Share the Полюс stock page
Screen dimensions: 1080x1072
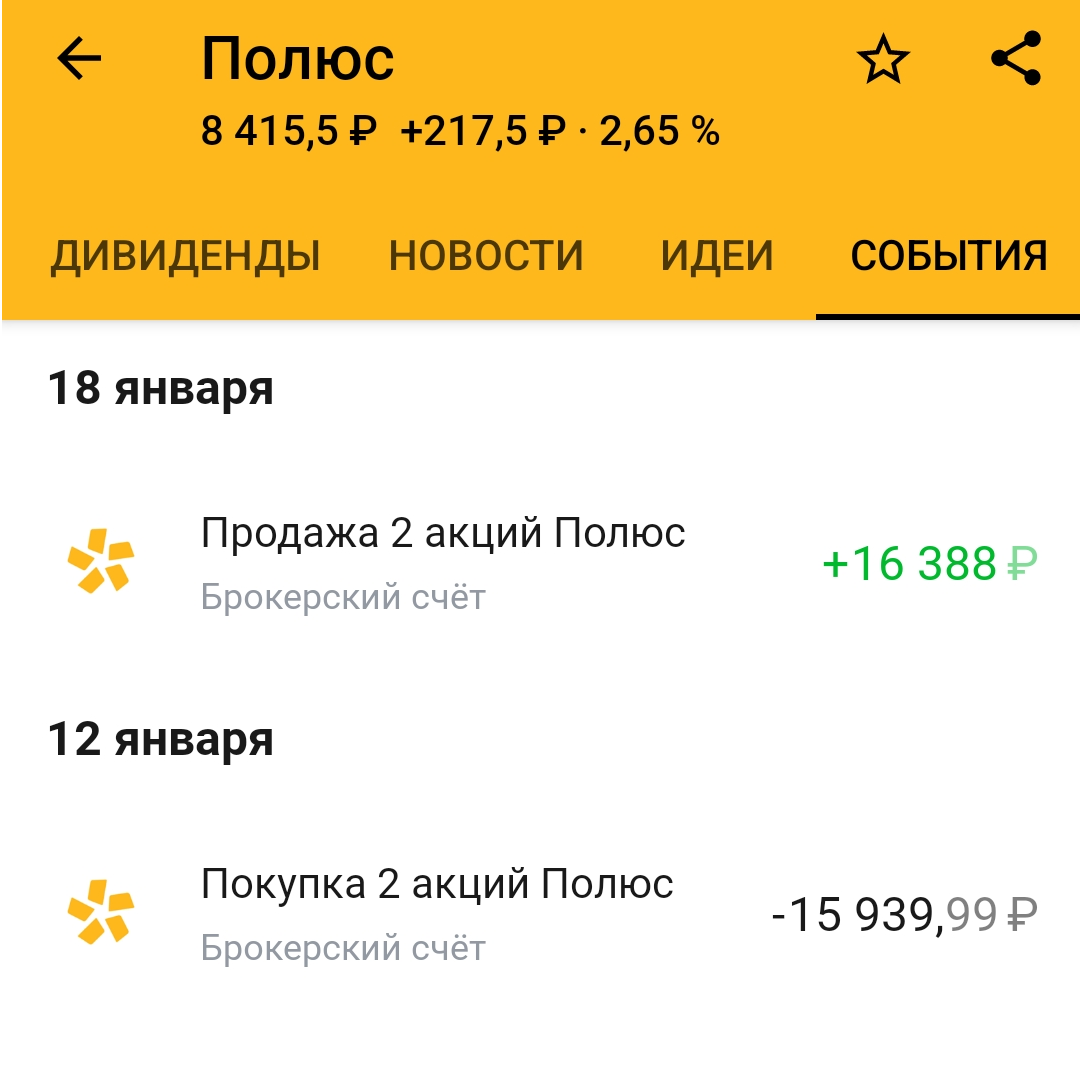[x=1016, y=59]
